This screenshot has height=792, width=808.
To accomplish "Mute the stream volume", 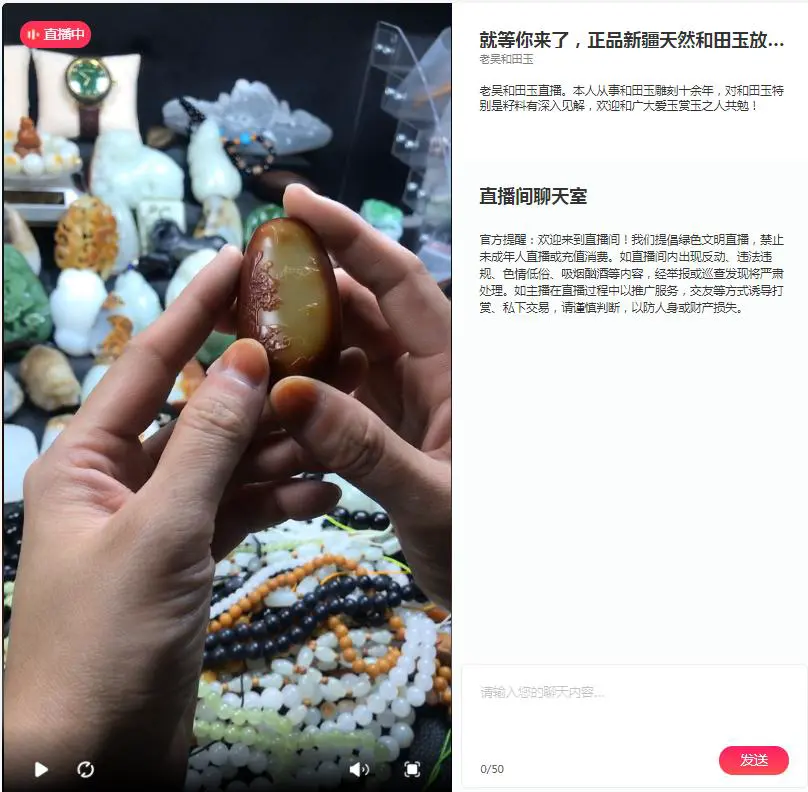I will (x=358, y=769).
